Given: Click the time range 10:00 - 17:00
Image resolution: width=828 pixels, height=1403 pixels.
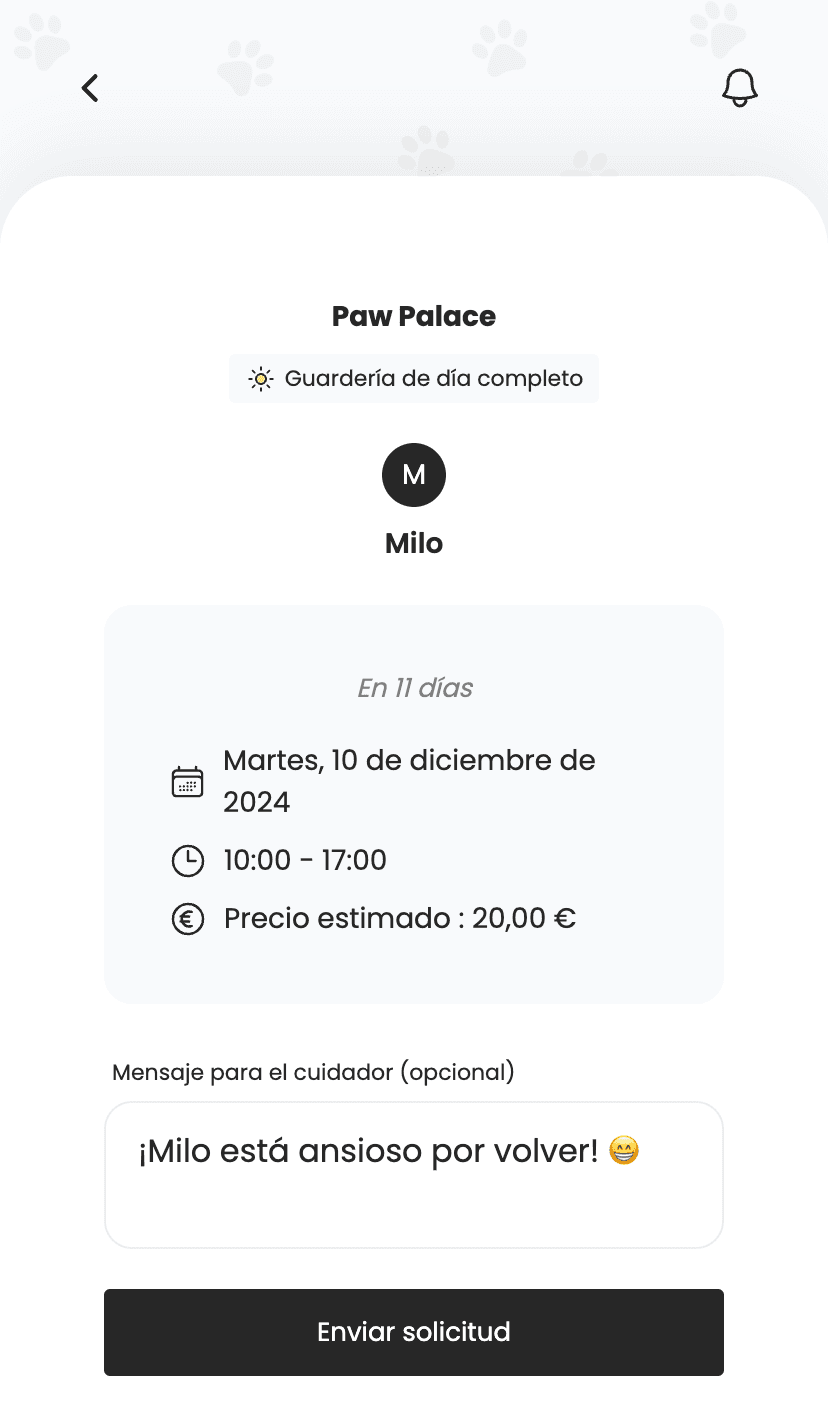Looking at the screenshot, I should click(x=303, y=860).
